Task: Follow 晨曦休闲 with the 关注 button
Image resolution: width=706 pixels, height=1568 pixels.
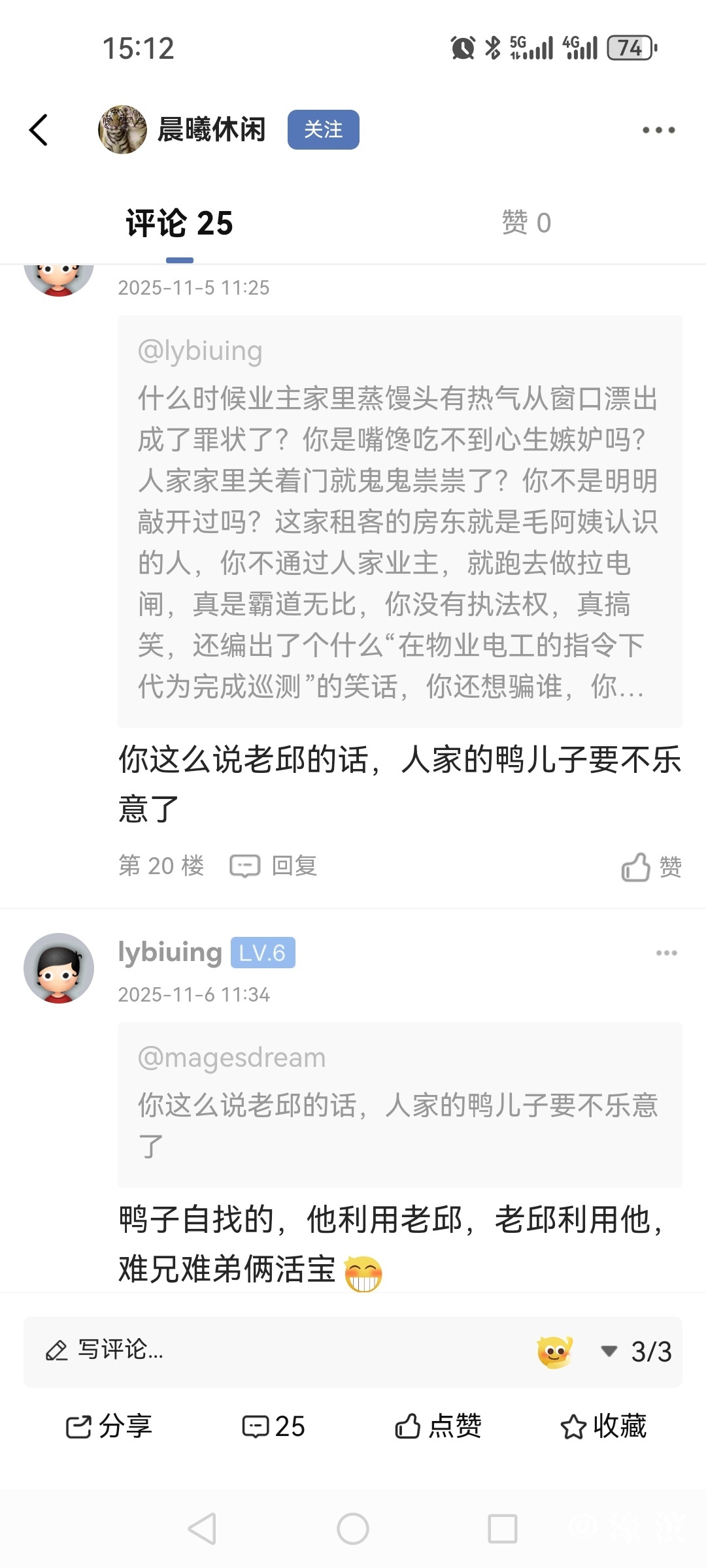Action: point(323,130)
